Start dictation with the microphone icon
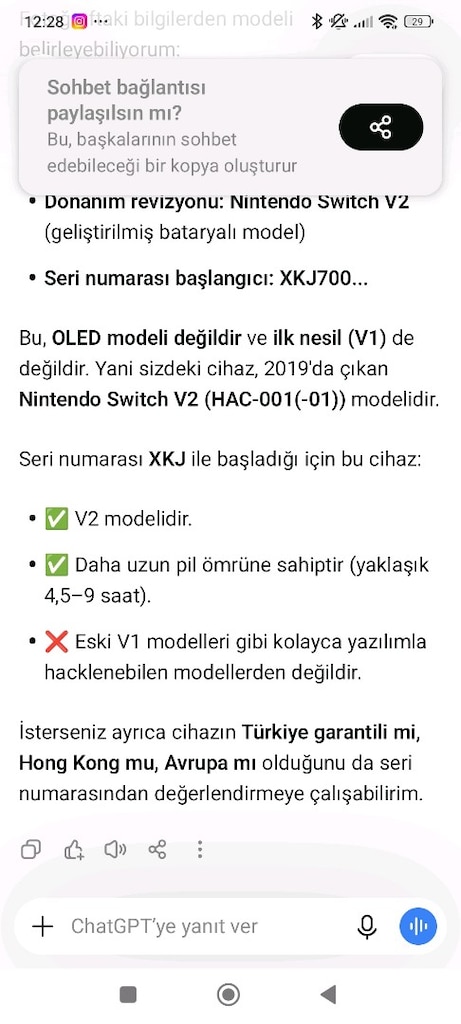Viewport: 461px width, 1024px height. (368, 926)
